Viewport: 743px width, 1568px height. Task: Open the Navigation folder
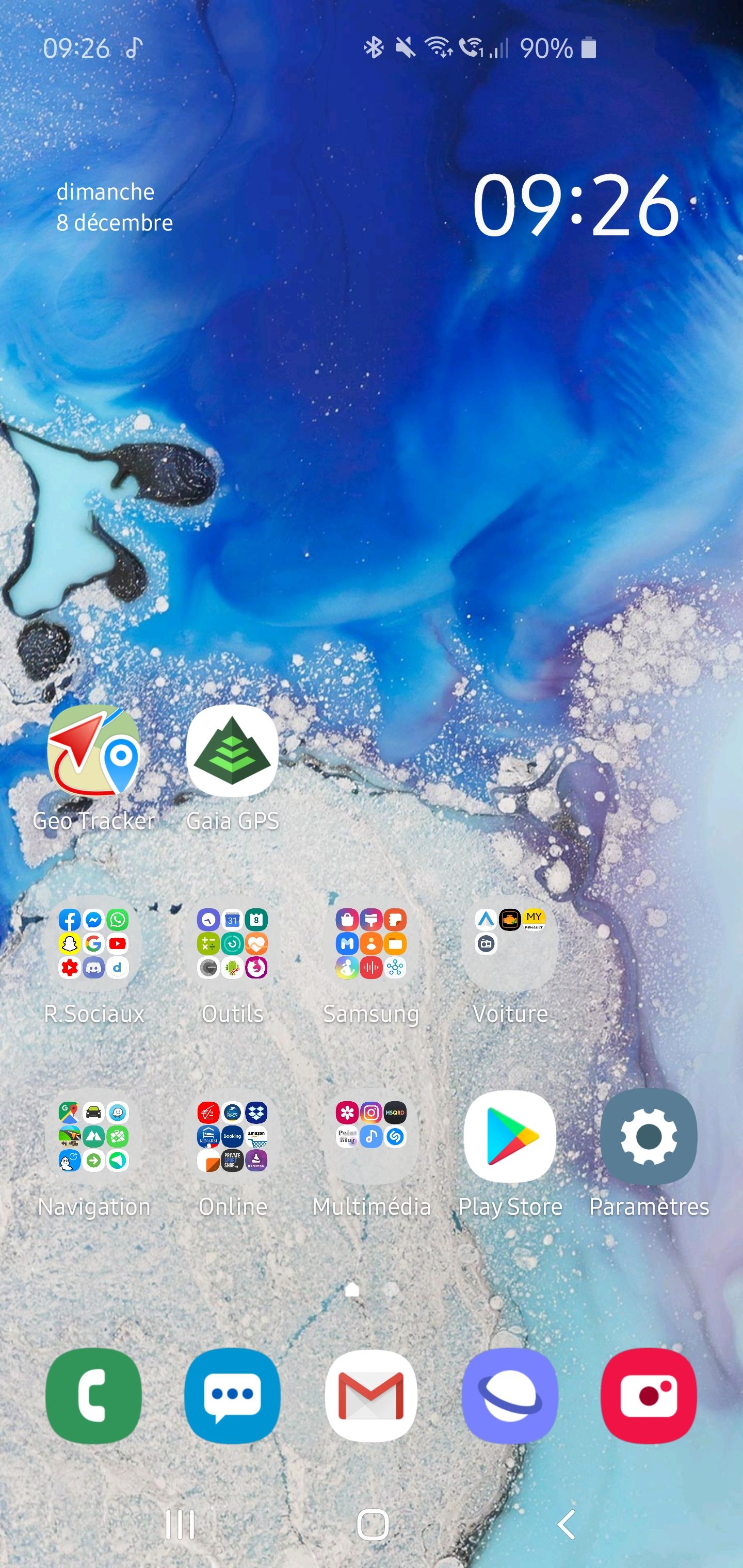point(93,1136)
